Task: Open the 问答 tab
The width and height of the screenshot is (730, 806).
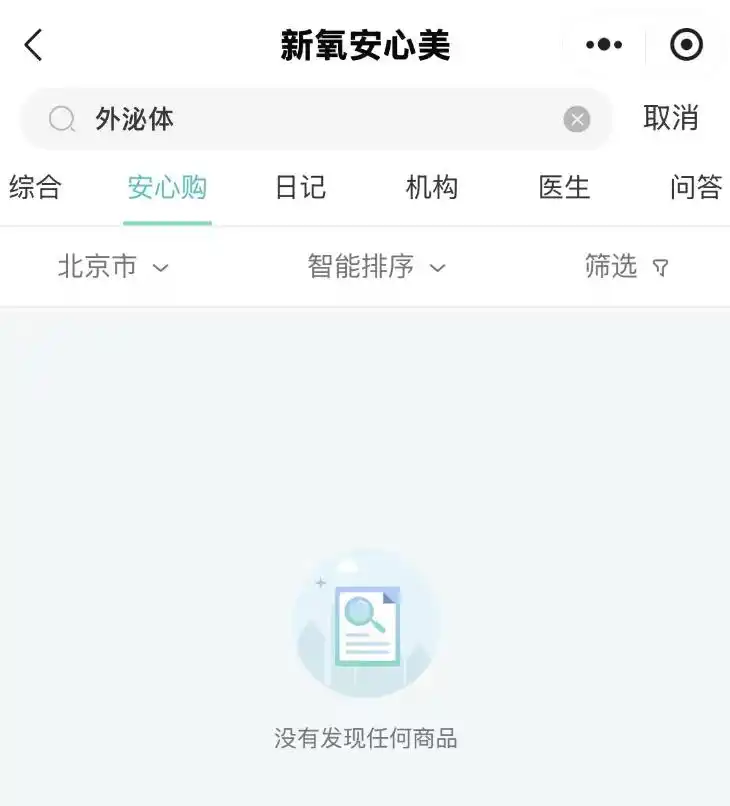Action: point(696,187)
